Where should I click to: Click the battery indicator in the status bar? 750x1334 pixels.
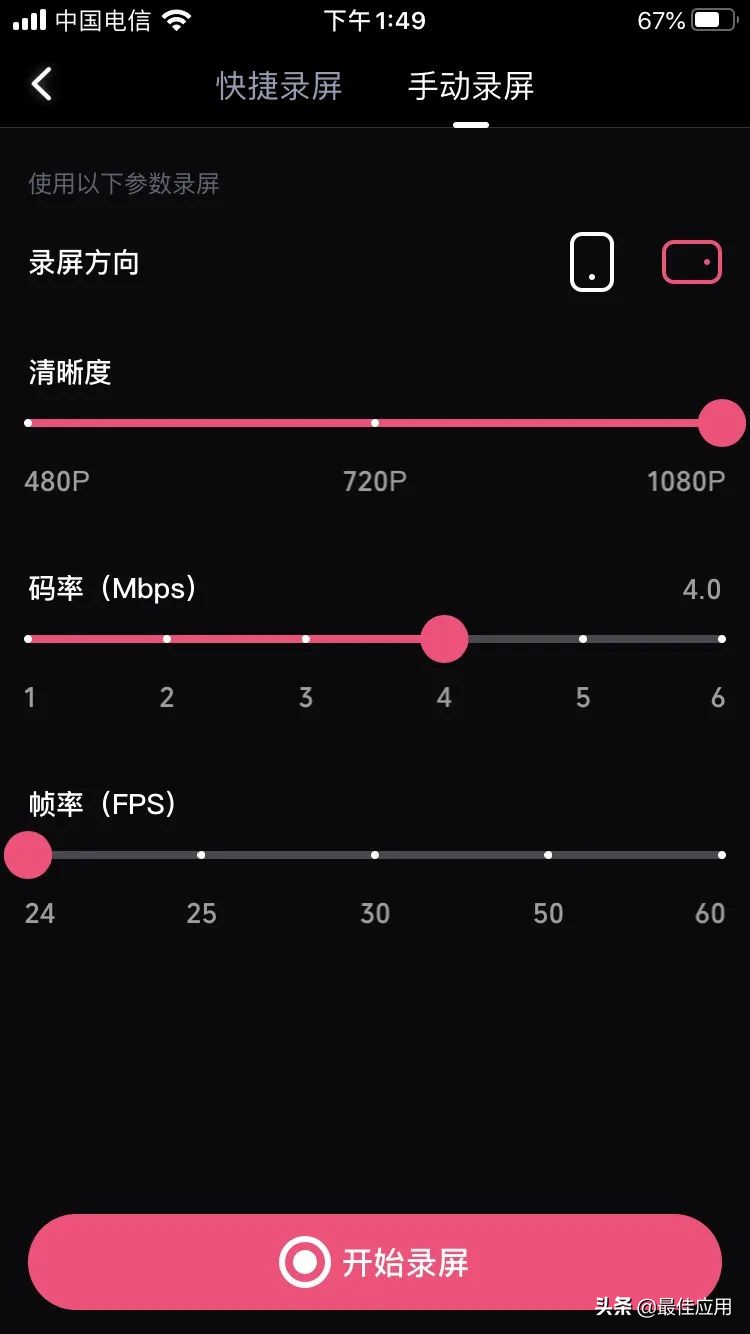(712, 18)
